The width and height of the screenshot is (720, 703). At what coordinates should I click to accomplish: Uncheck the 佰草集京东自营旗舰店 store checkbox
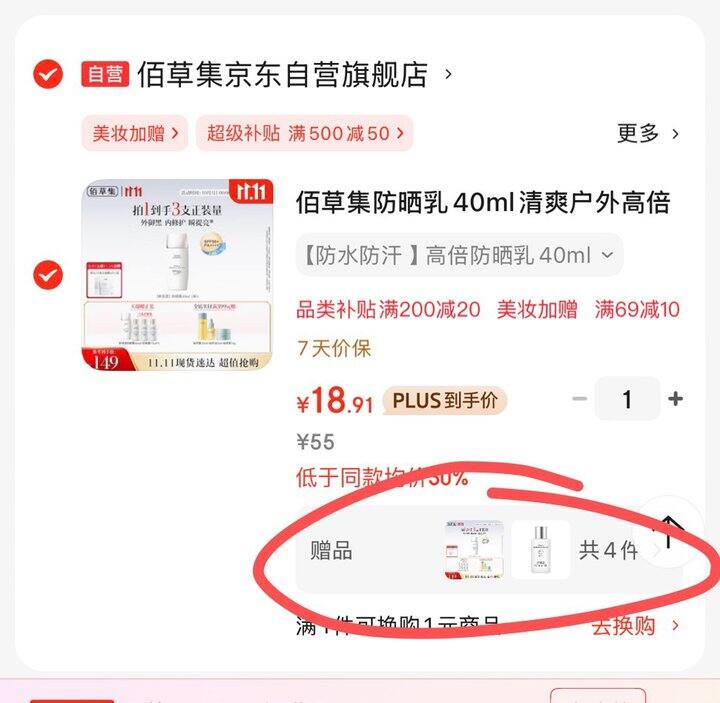(x=47, y=74)
